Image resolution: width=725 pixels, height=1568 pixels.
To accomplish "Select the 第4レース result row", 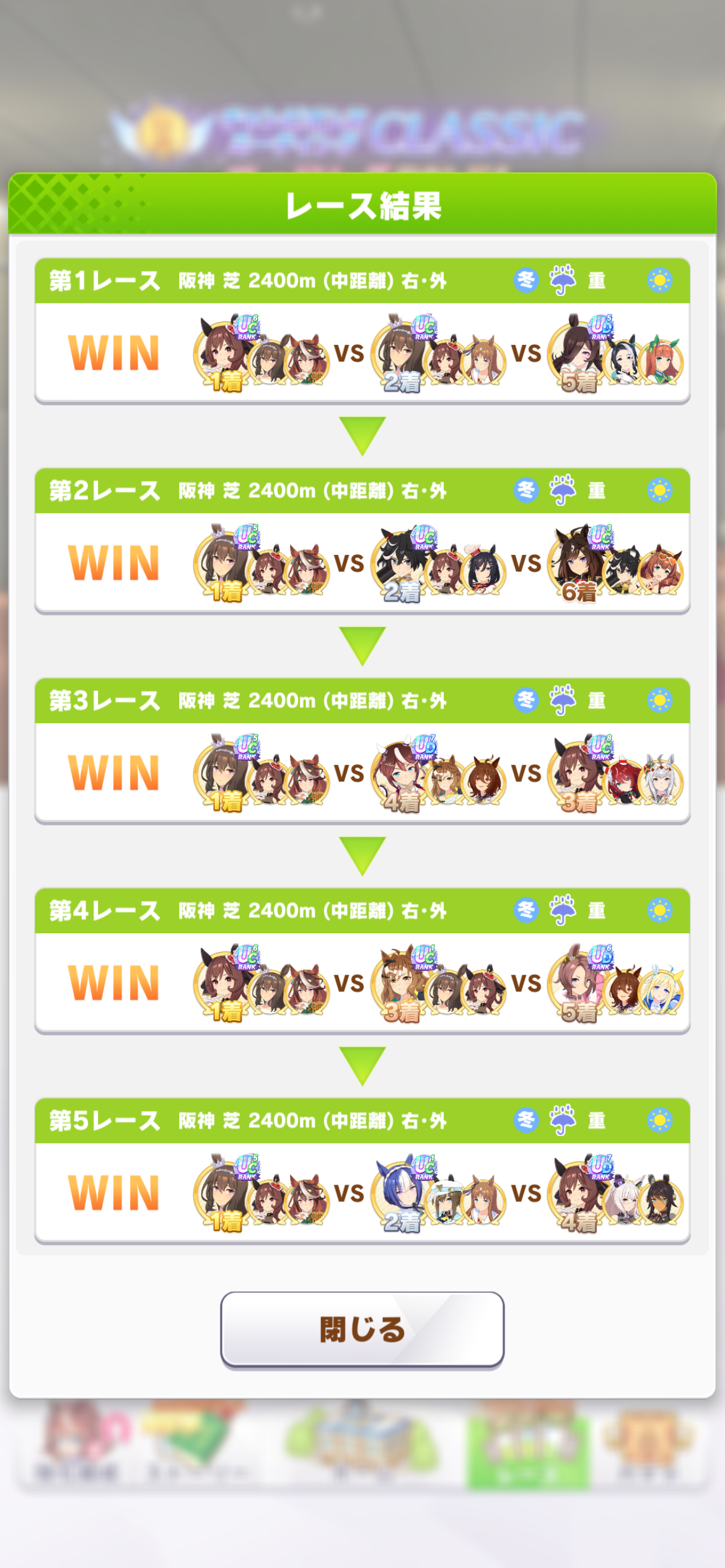I will tap(362, 960).
